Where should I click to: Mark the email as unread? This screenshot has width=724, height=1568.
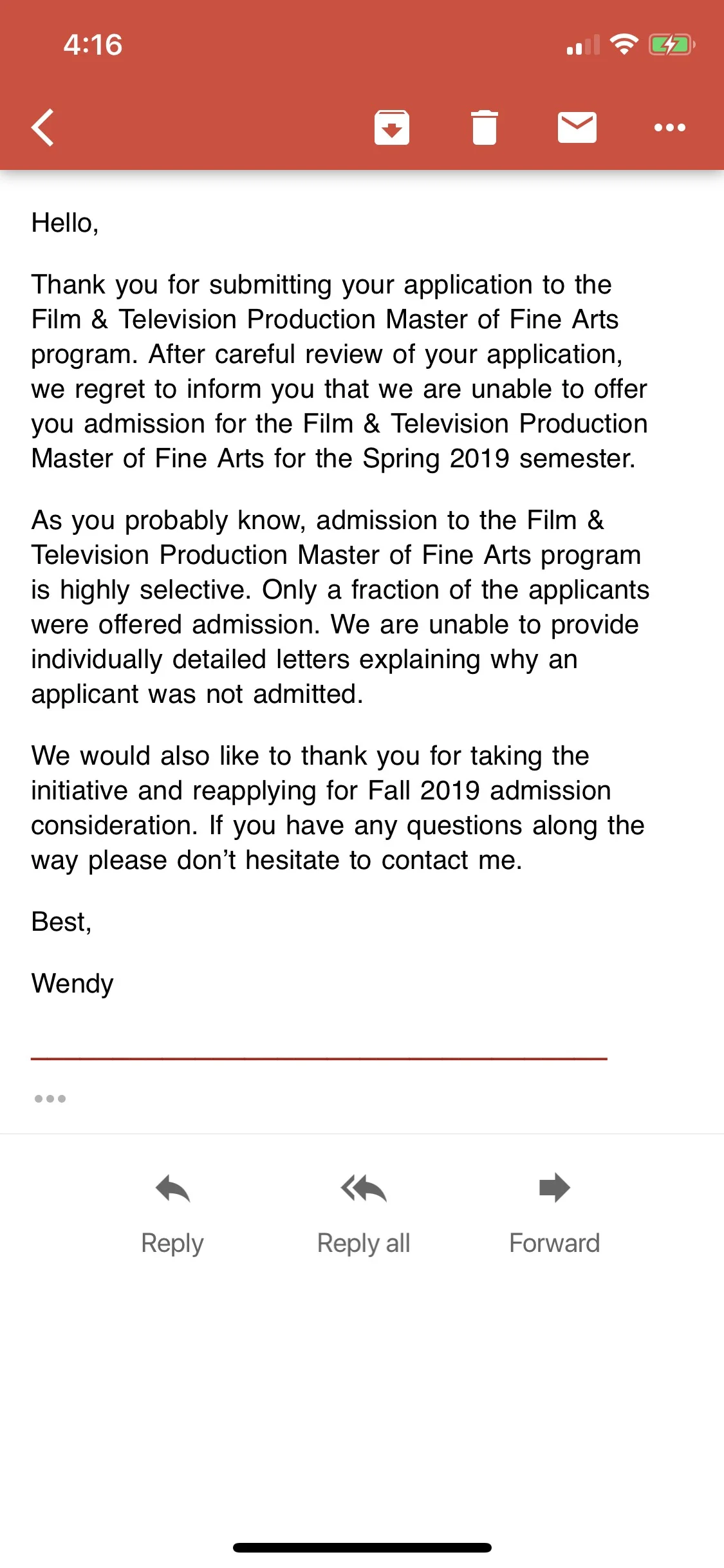577,127
